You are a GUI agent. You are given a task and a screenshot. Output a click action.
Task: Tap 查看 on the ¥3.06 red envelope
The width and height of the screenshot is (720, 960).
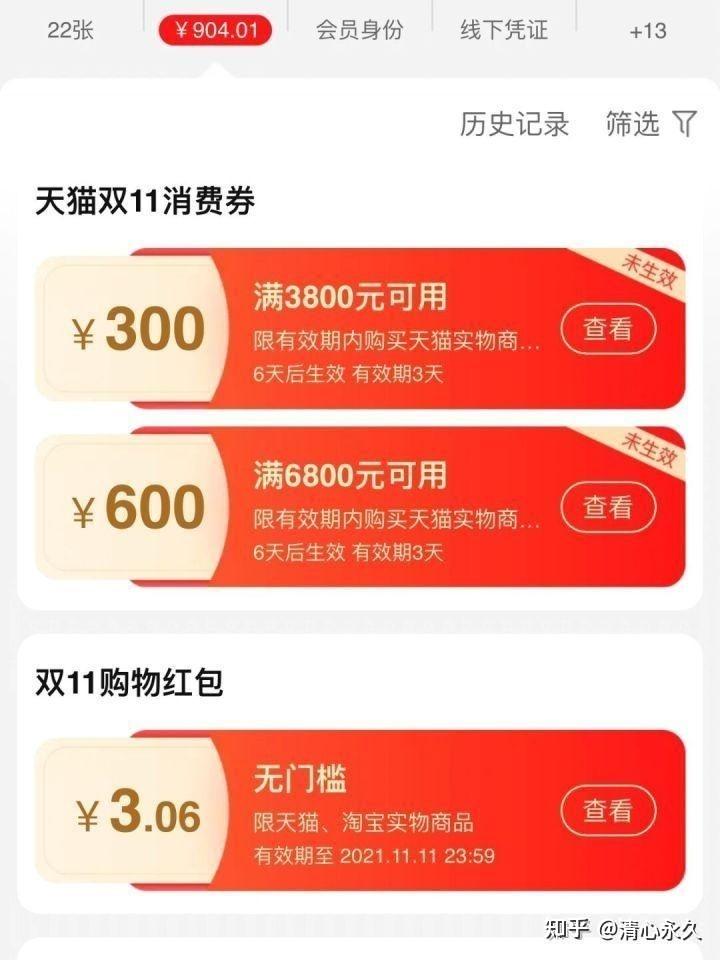pyautogui.click(x=608, y=811)
